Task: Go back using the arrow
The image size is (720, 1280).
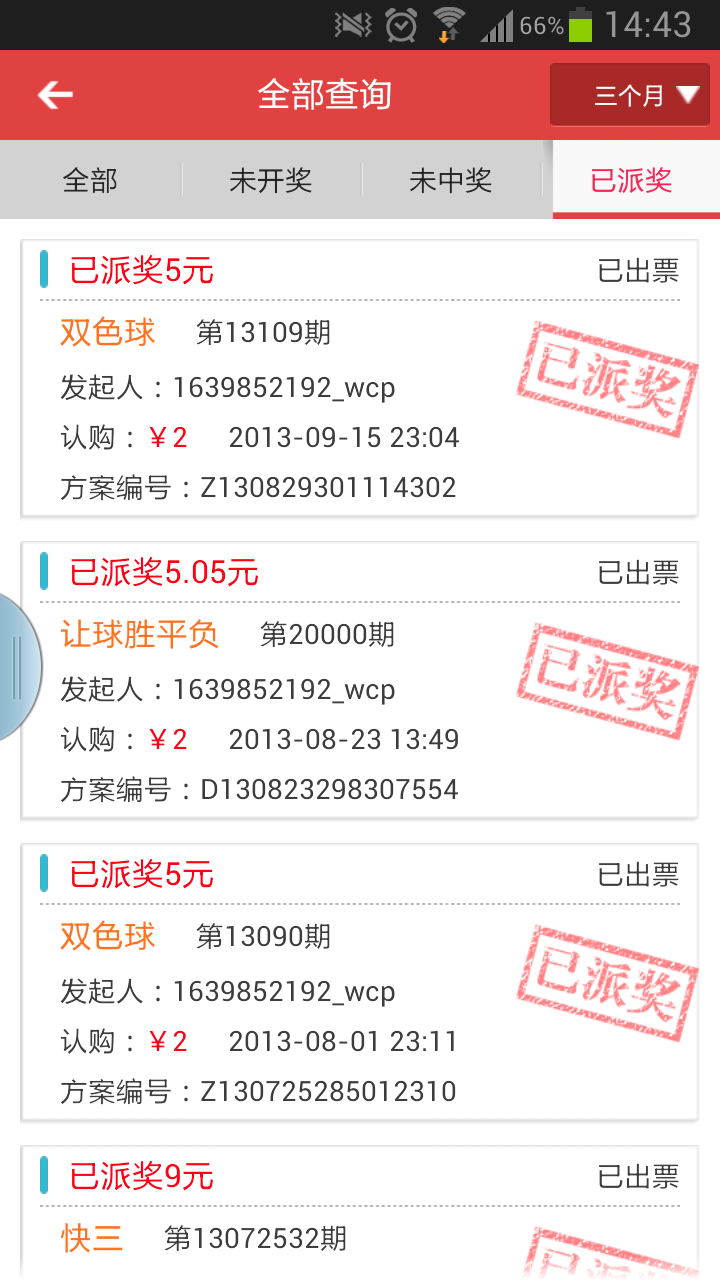Action: pos(56,95)
